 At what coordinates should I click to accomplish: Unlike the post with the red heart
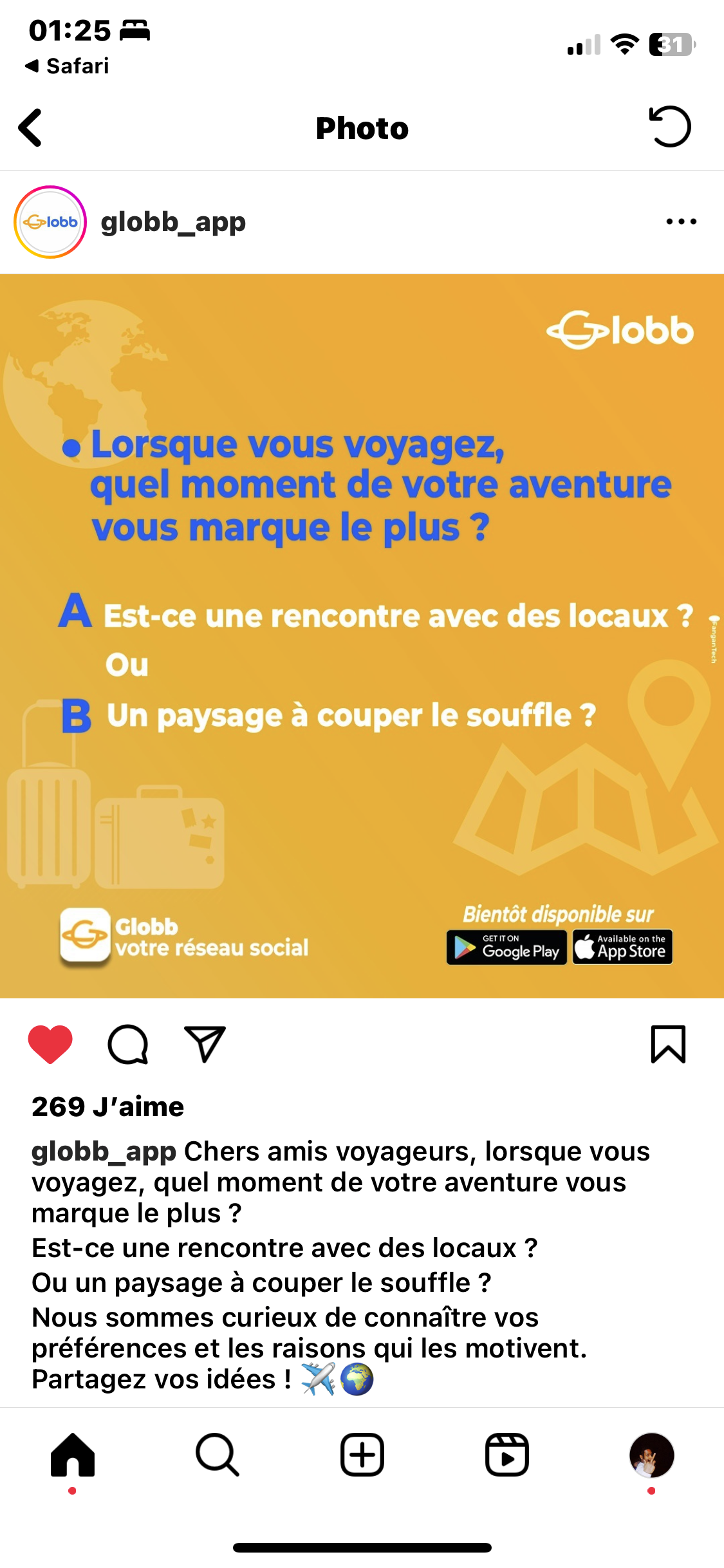click(50, 1044)
